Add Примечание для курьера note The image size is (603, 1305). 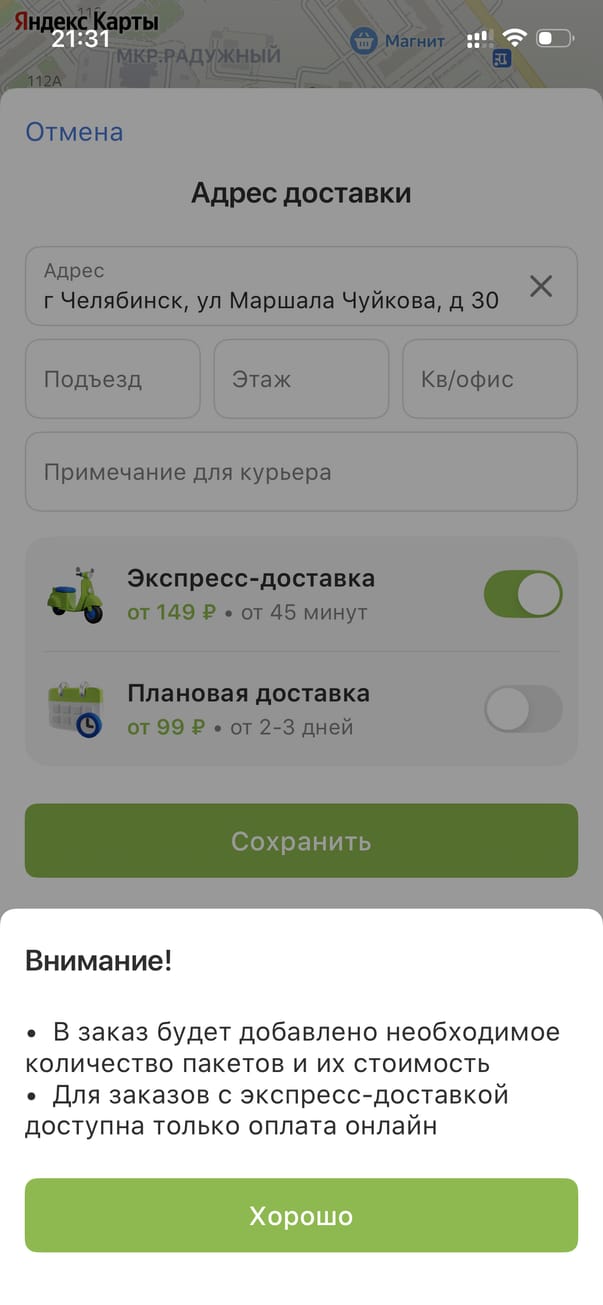point(301,472)
